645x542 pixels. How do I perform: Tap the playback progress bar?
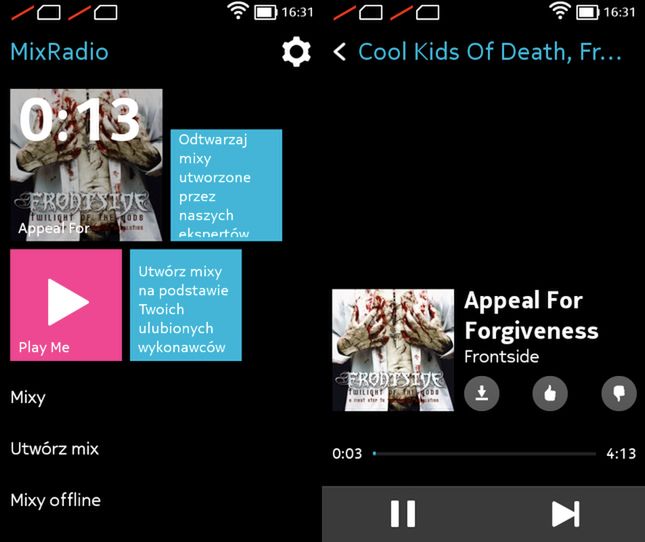484,454
